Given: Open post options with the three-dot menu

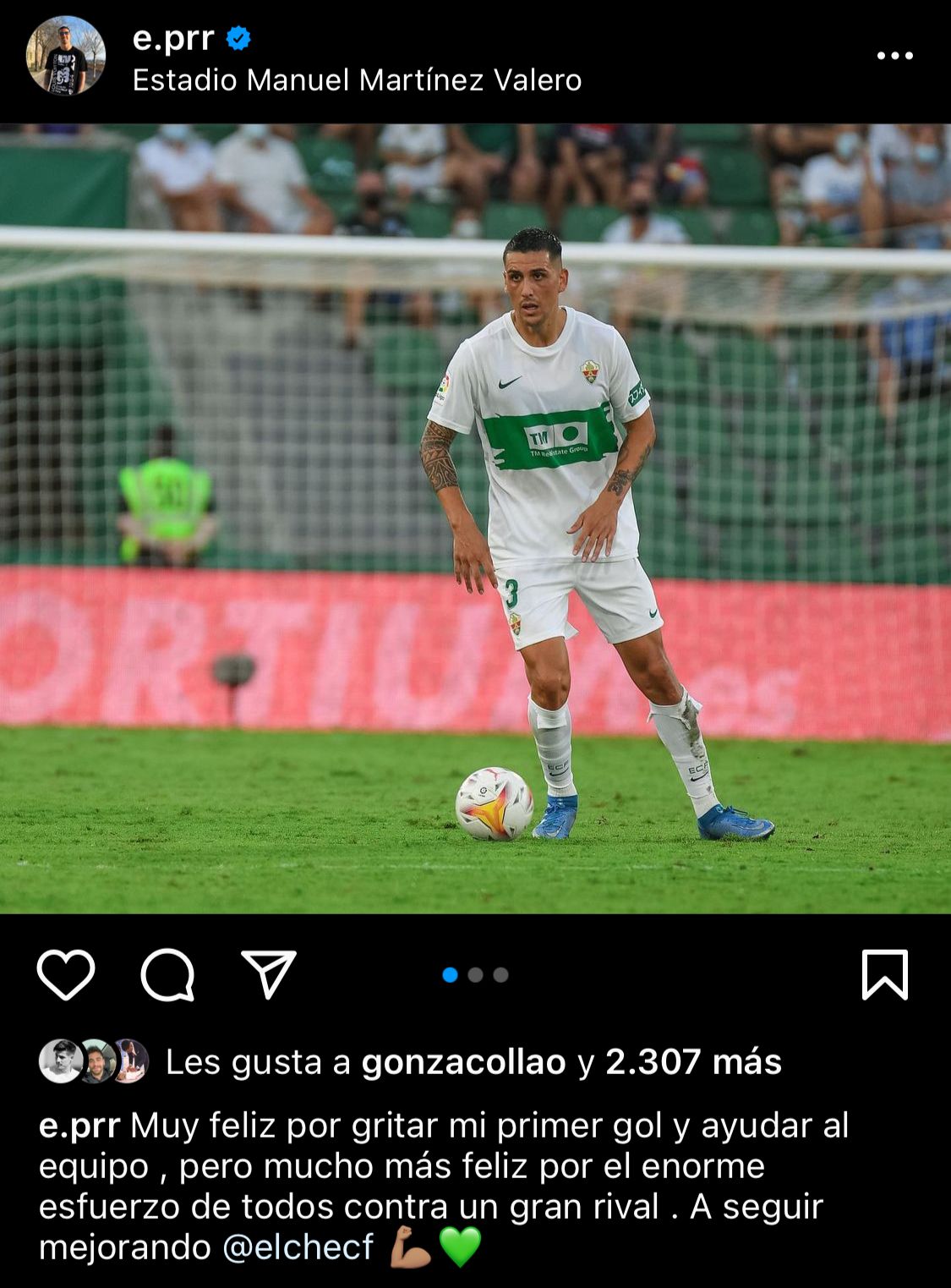Looking at the screenshot, I should [894, 53].
